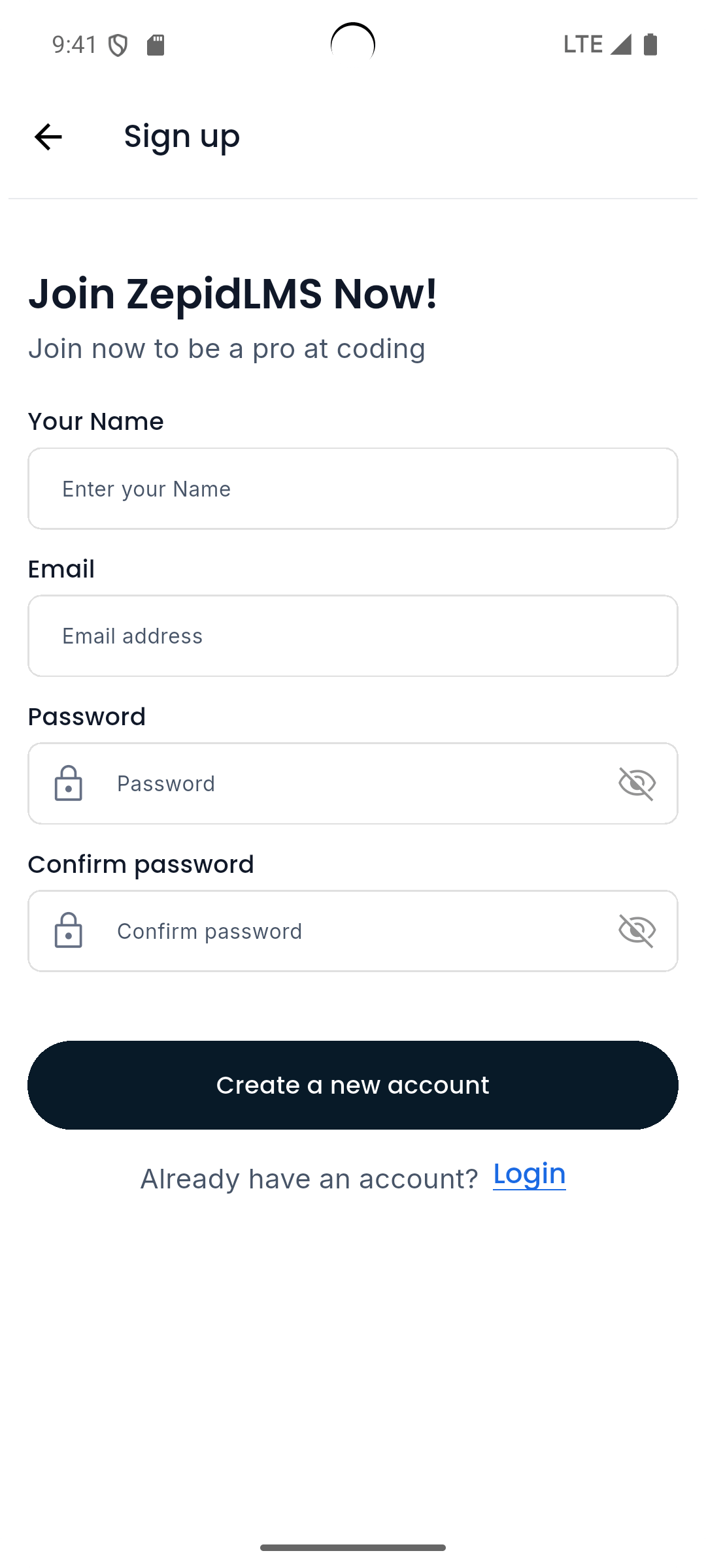Open the Login link
Image resolution: width=706 pixels, height=1568 pixels.
click(529, 1174)
